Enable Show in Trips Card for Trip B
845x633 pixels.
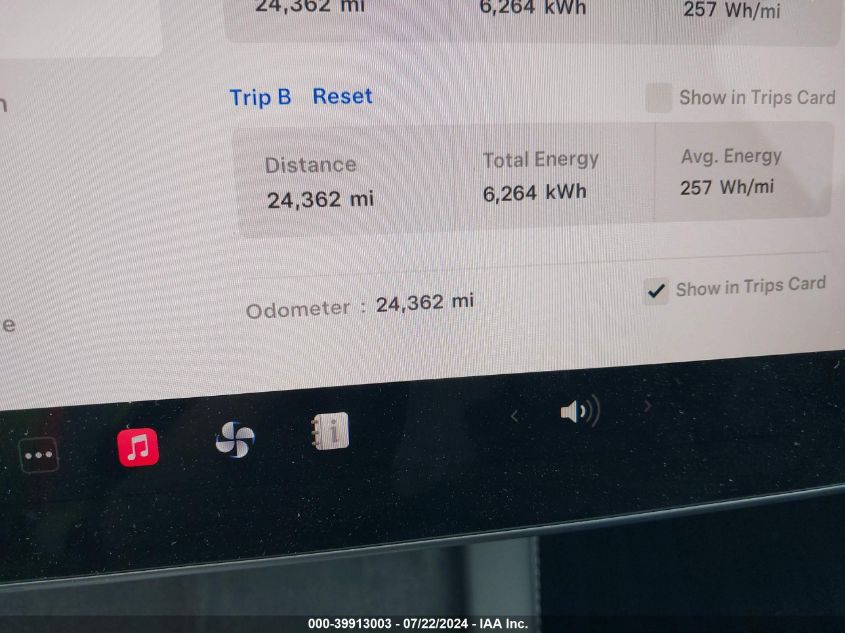tap(658, 98)
